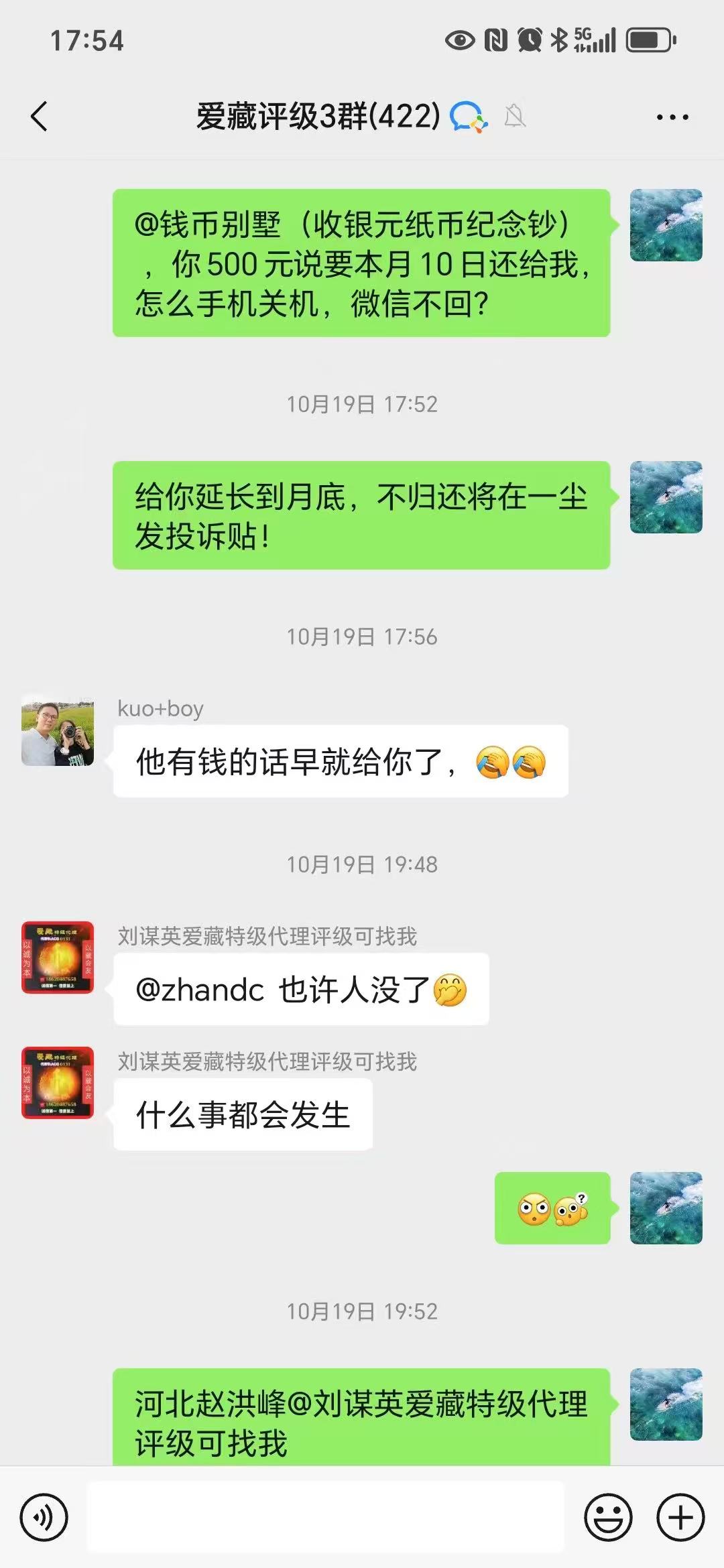
Task: Open the emoji sticker panel
Action: point(608,1517)
